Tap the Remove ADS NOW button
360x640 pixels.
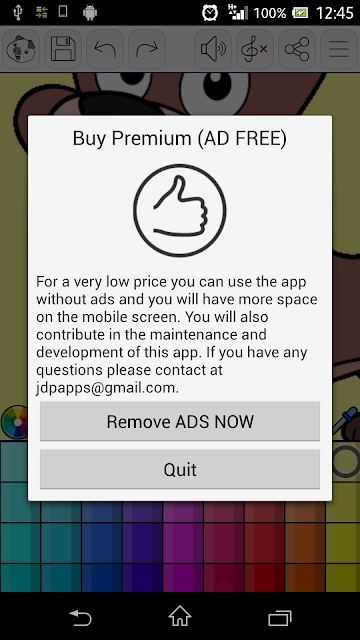(x=180, y=421)
